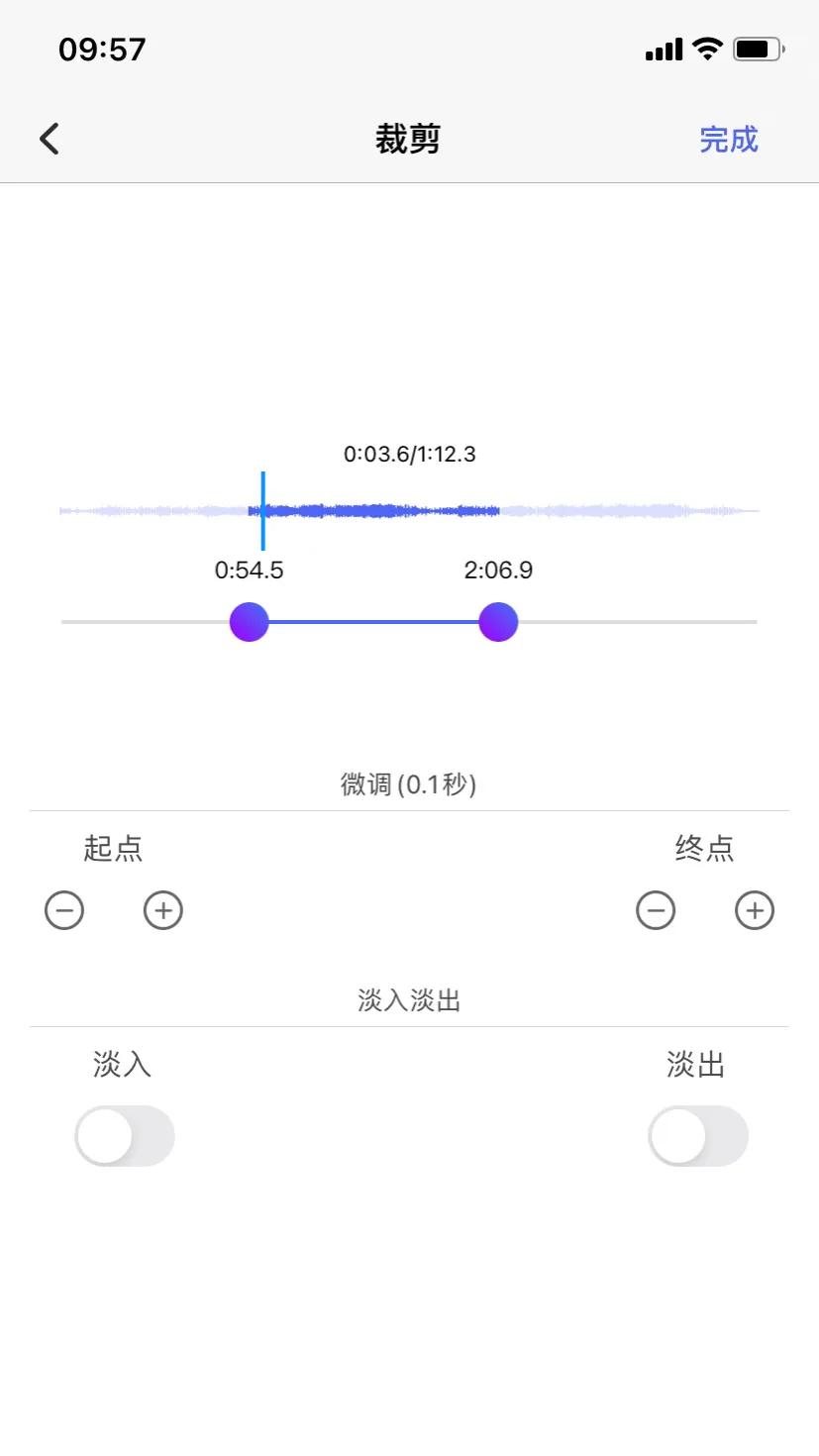Click the playback time label 0:03.6/1:12.3
This screenshot has width=819, height=1456.
pyautogui.click(x=409, y=454)
